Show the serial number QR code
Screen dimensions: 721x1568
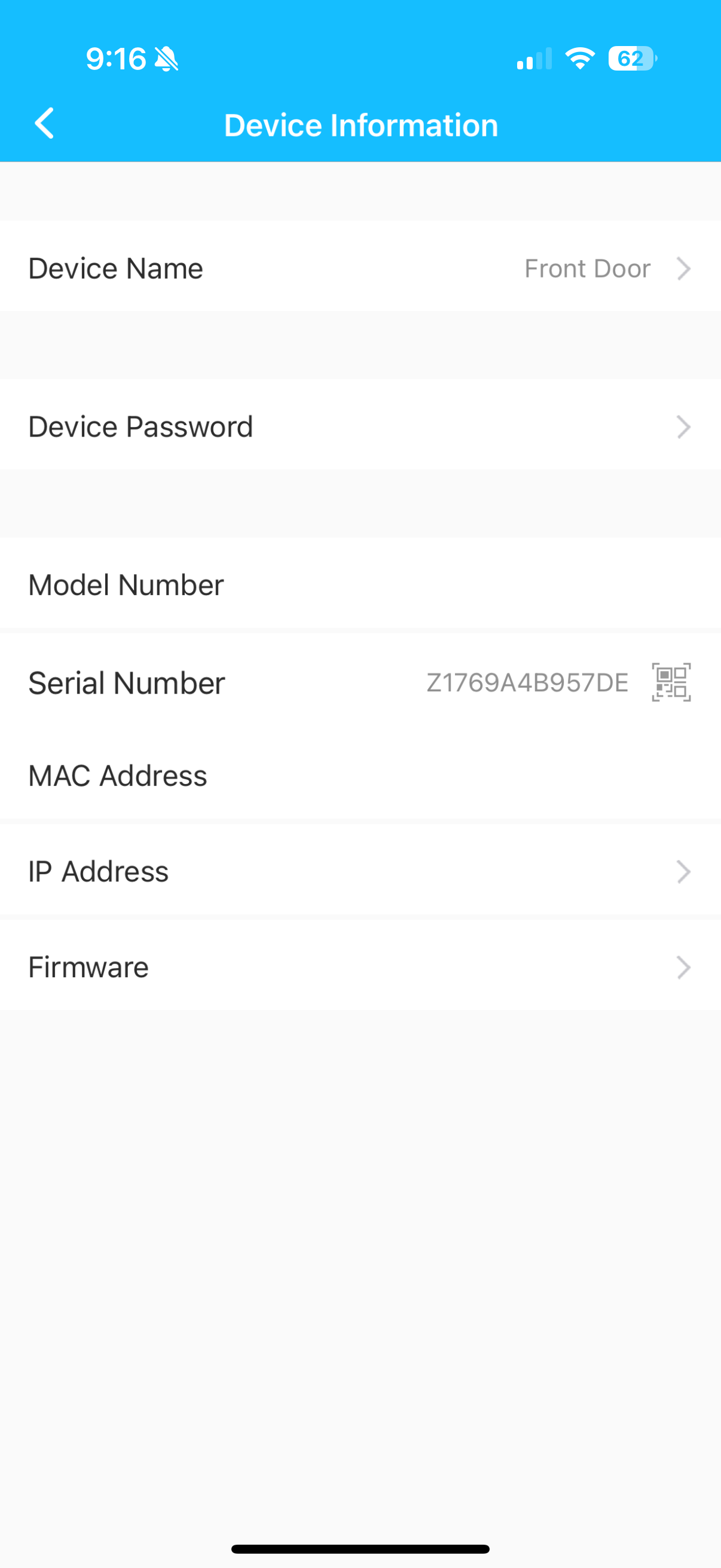671,682
